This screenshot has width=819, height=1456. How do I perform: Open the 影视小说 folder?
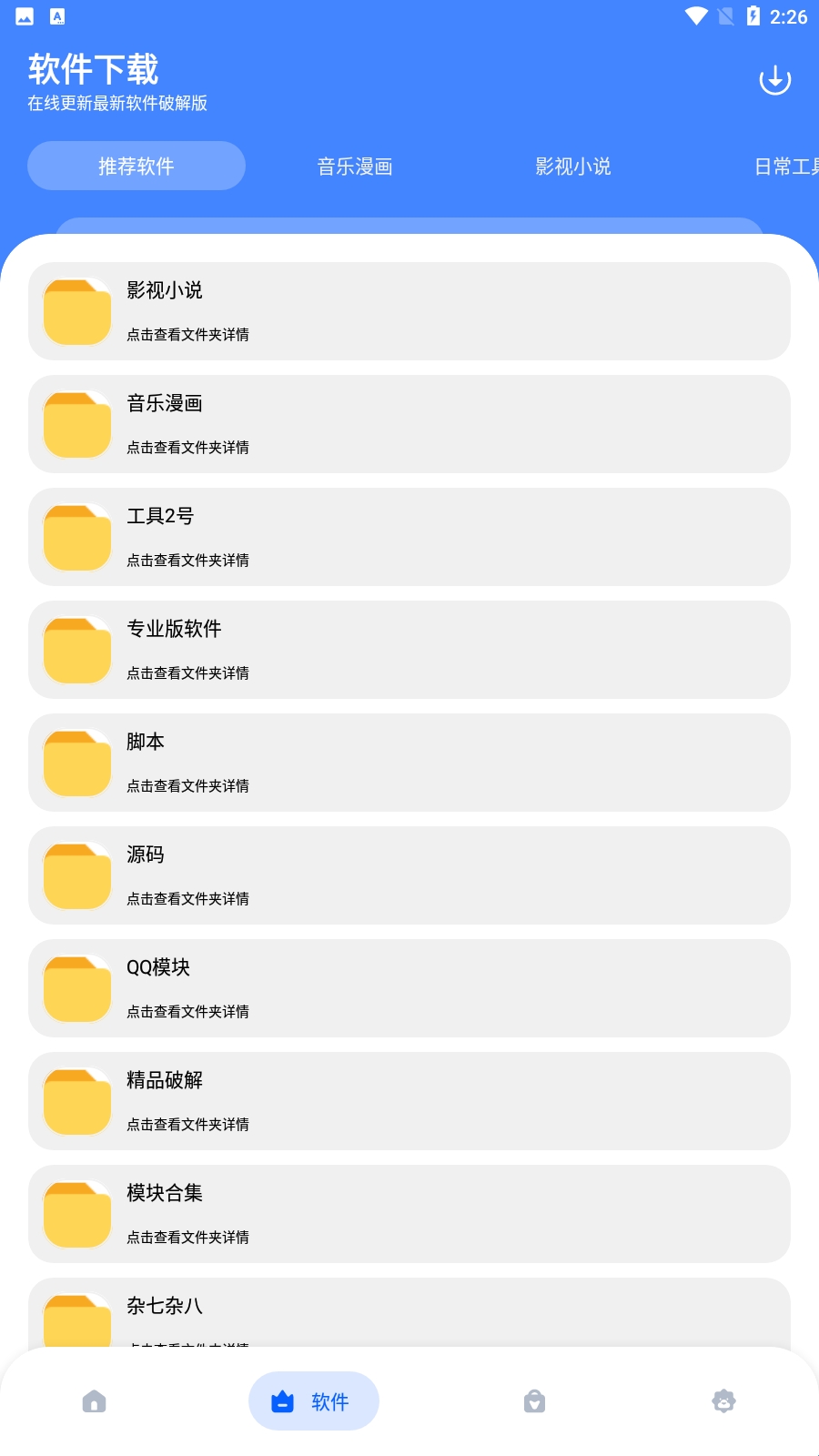pyautogui.click(x=409, y=311)
